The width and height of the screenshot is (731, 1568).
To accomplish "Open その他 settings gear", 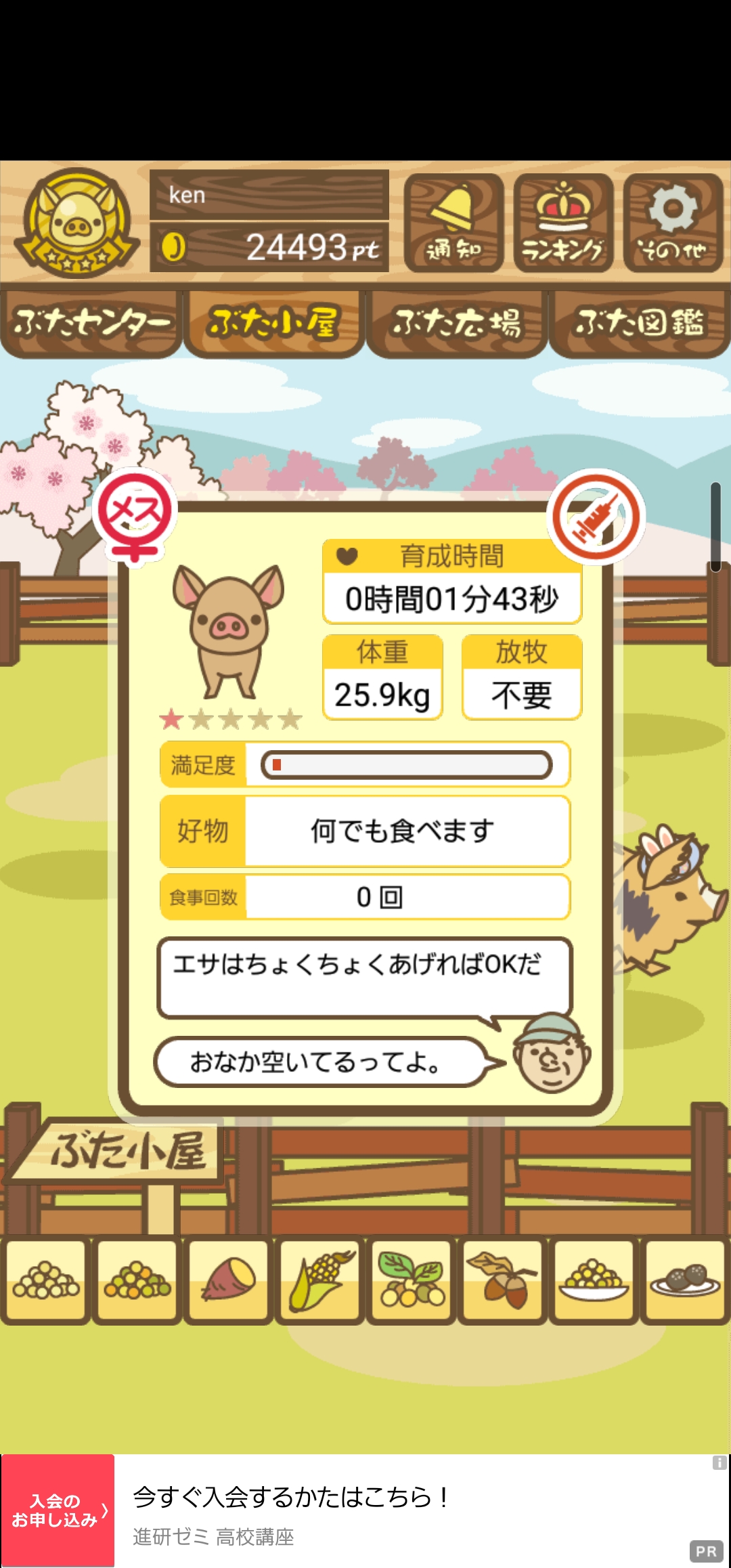I will click(673, 223).
